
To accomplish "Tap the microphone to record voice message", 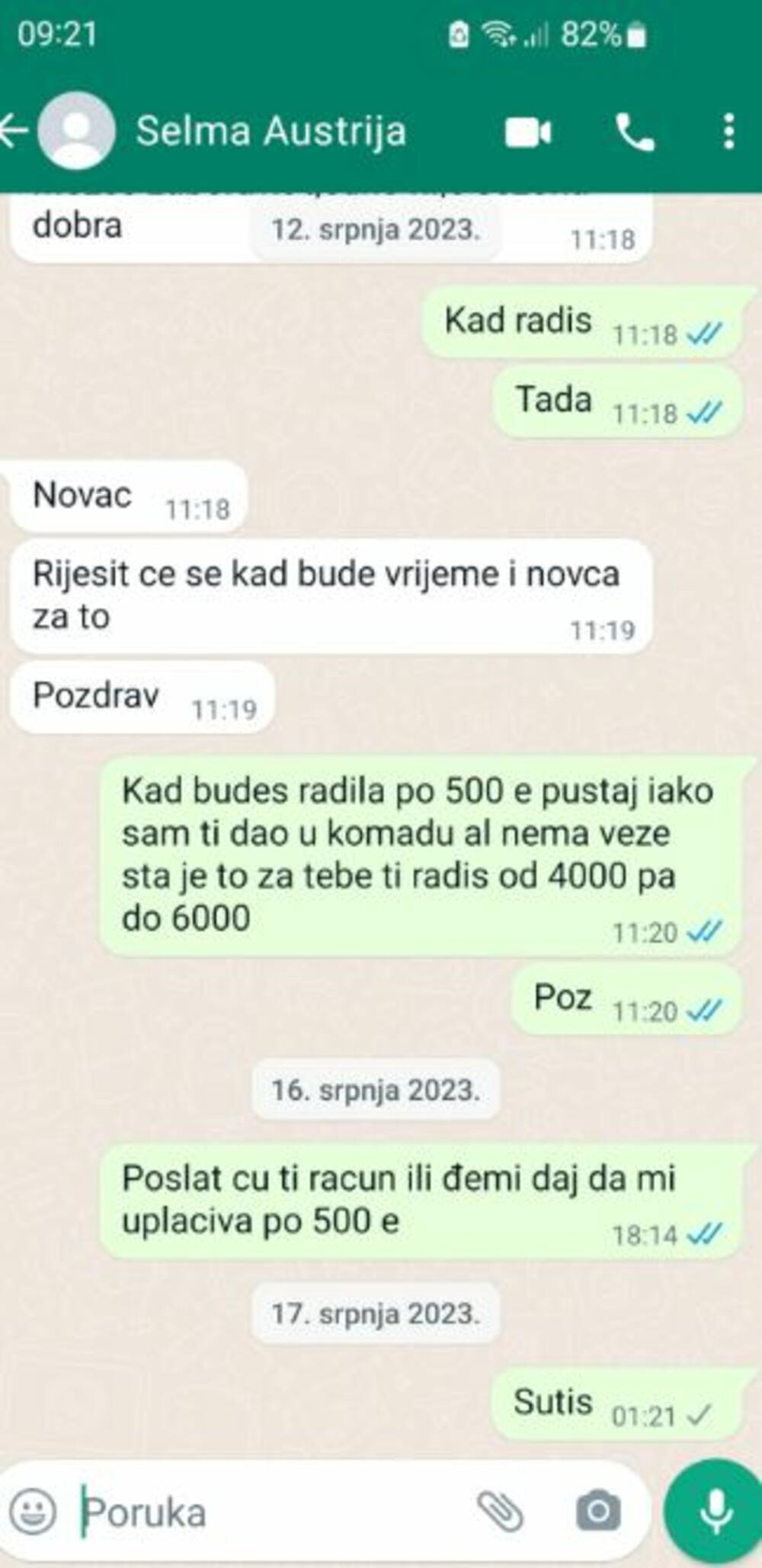I will point(715,1512).
